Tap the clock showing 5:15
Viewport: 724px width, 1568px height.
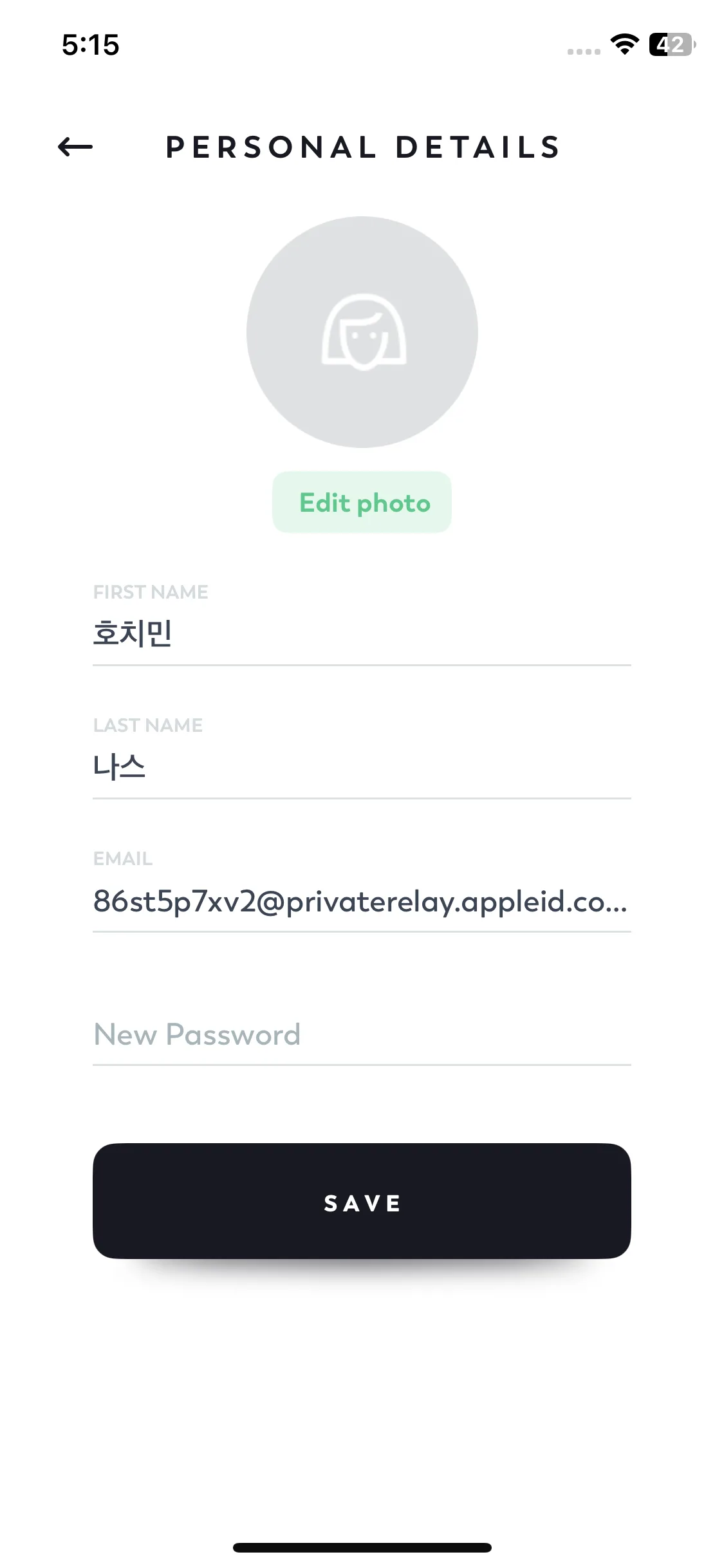click(90, 44)
